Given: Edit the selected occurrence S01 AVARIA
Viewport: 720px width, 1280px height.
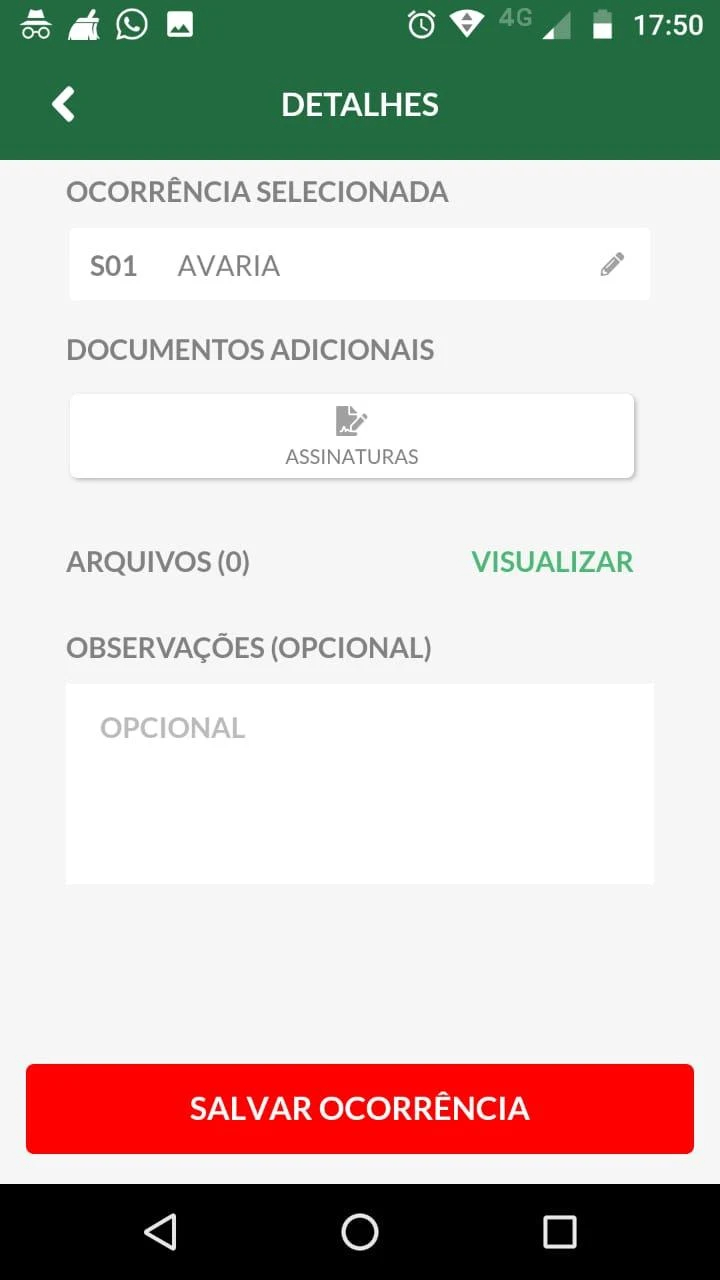Looking at the screenshot, I should point(612,264).
